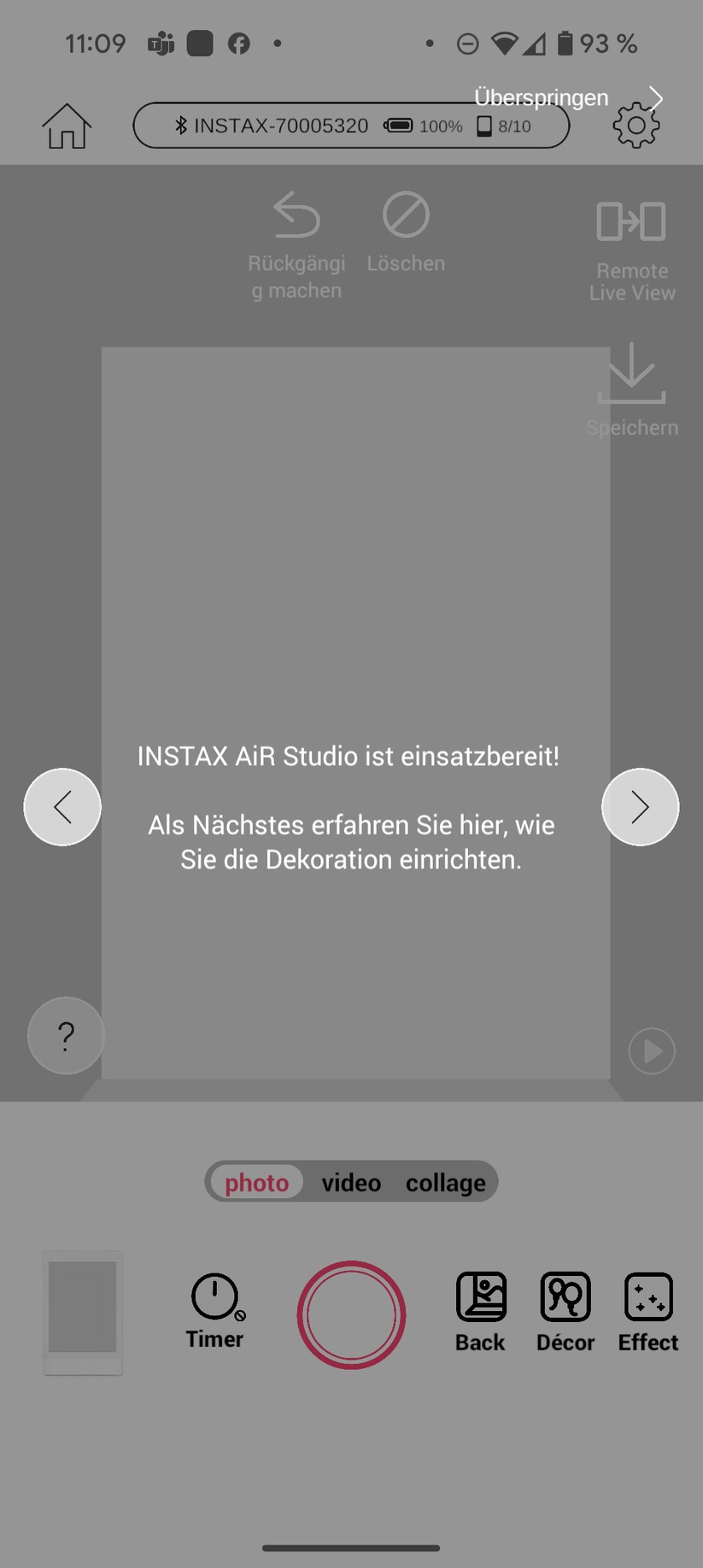Open Remote Live View
Image resolution: width=703 pixels, height=1568 pixels.
(x=632, y=220)
